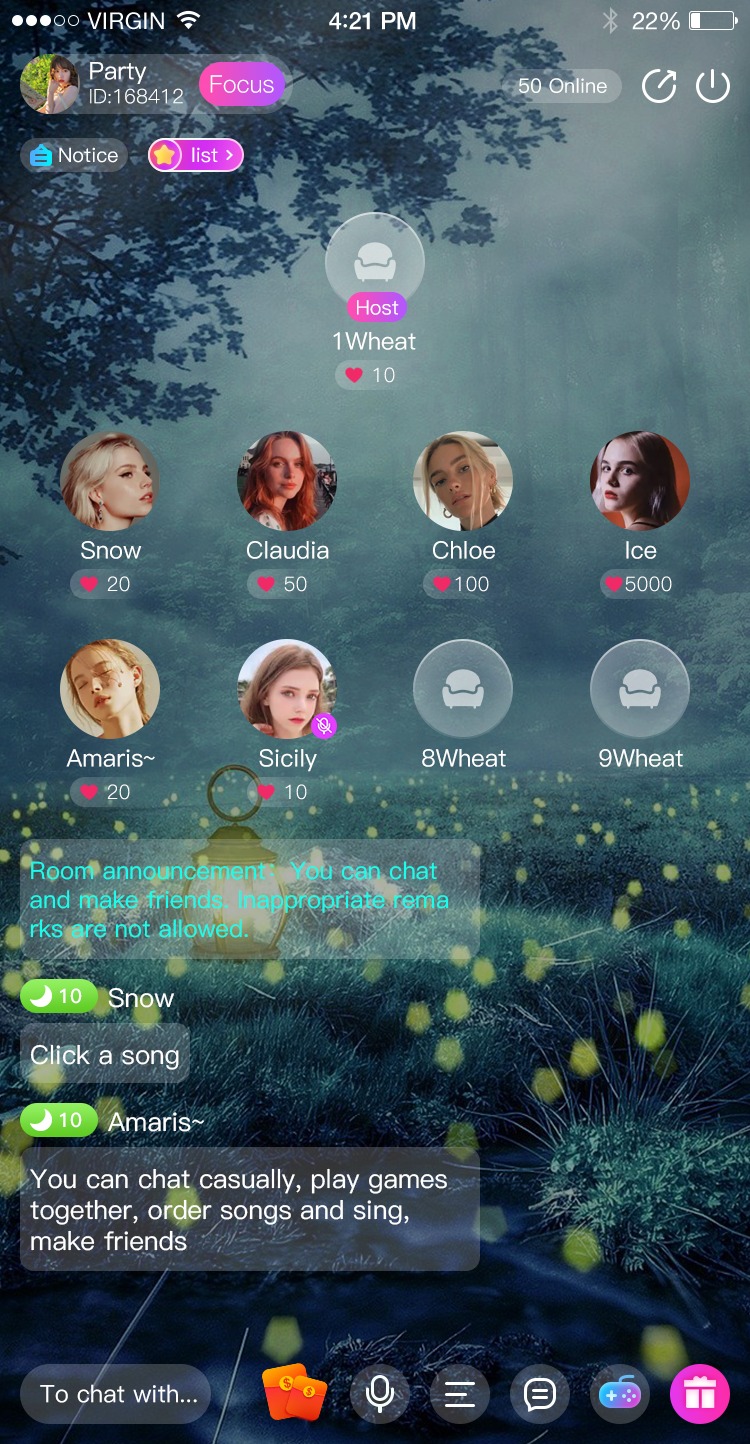Screen dimensions: 750x1444
Task: Open the red envelope packets
Action: pyautogui.click(x=295, y=1393)
